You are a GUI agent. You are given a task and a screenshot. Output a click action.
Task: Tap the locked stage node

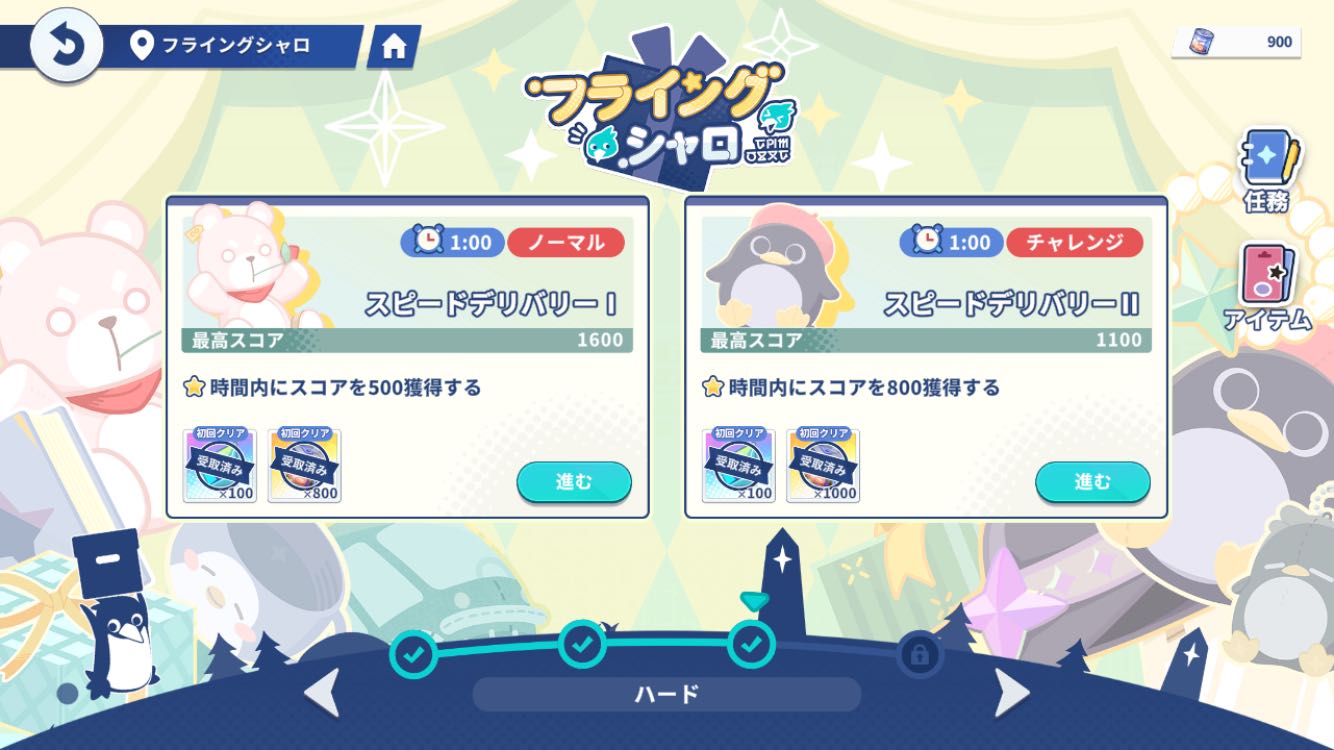(918, 655)
